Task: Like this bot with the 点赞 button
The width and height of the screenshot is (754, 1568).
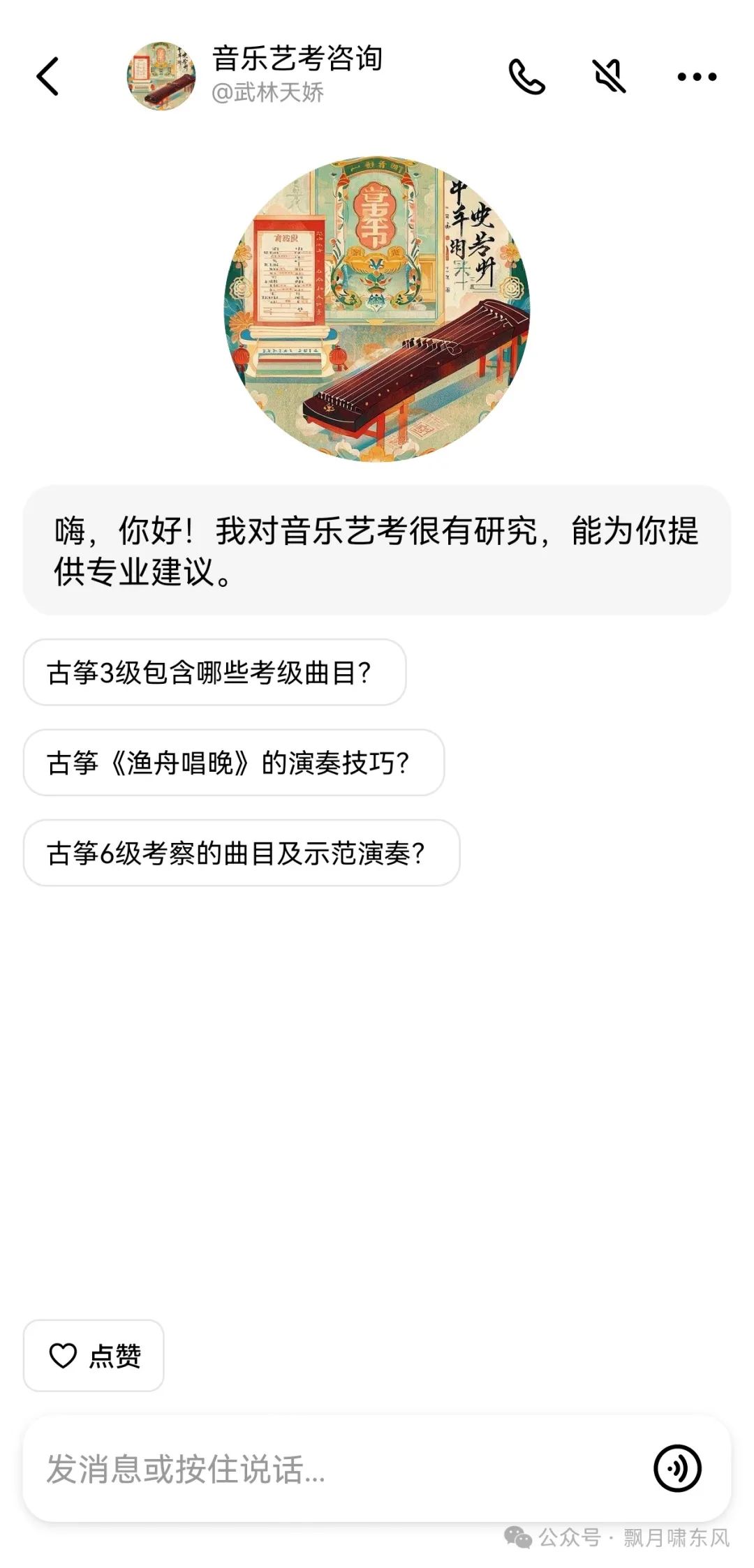Action: pyautogui.click(x=94, y=1355)
